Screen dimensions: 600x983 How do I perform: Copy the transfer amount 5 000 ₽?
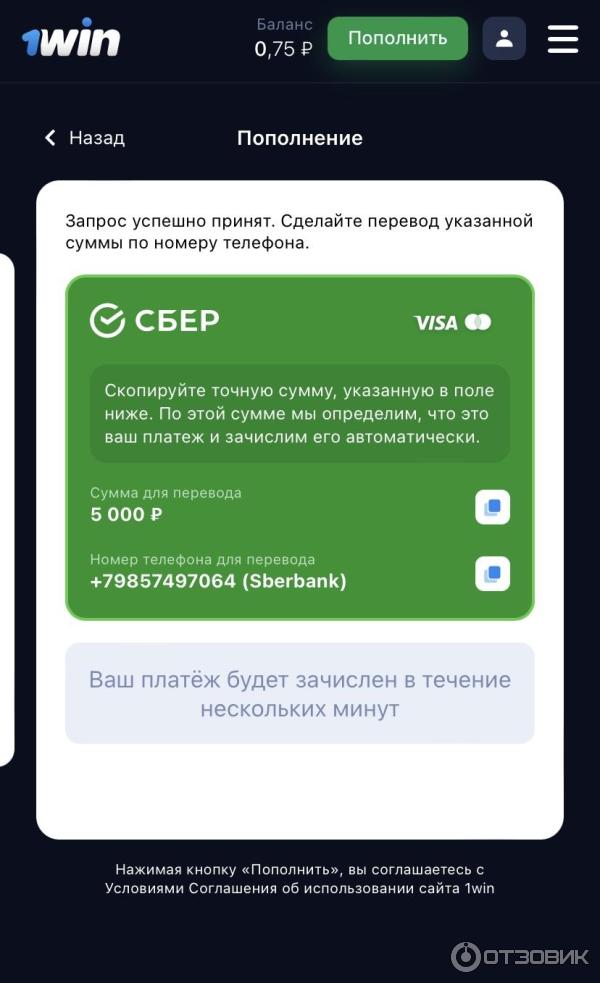[x=492, y=507]
